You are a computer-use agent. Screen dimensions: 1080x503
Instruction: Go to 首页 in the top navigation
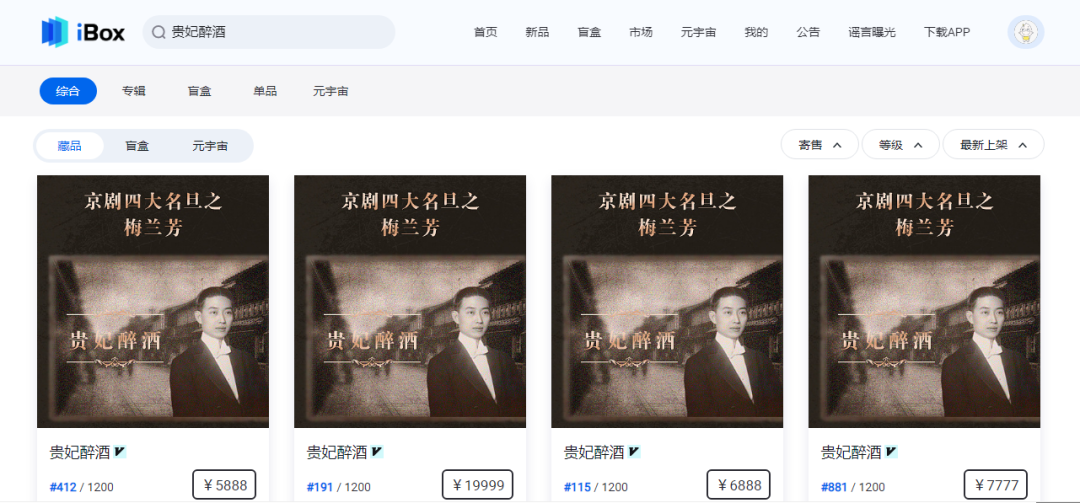pos(485,32)
